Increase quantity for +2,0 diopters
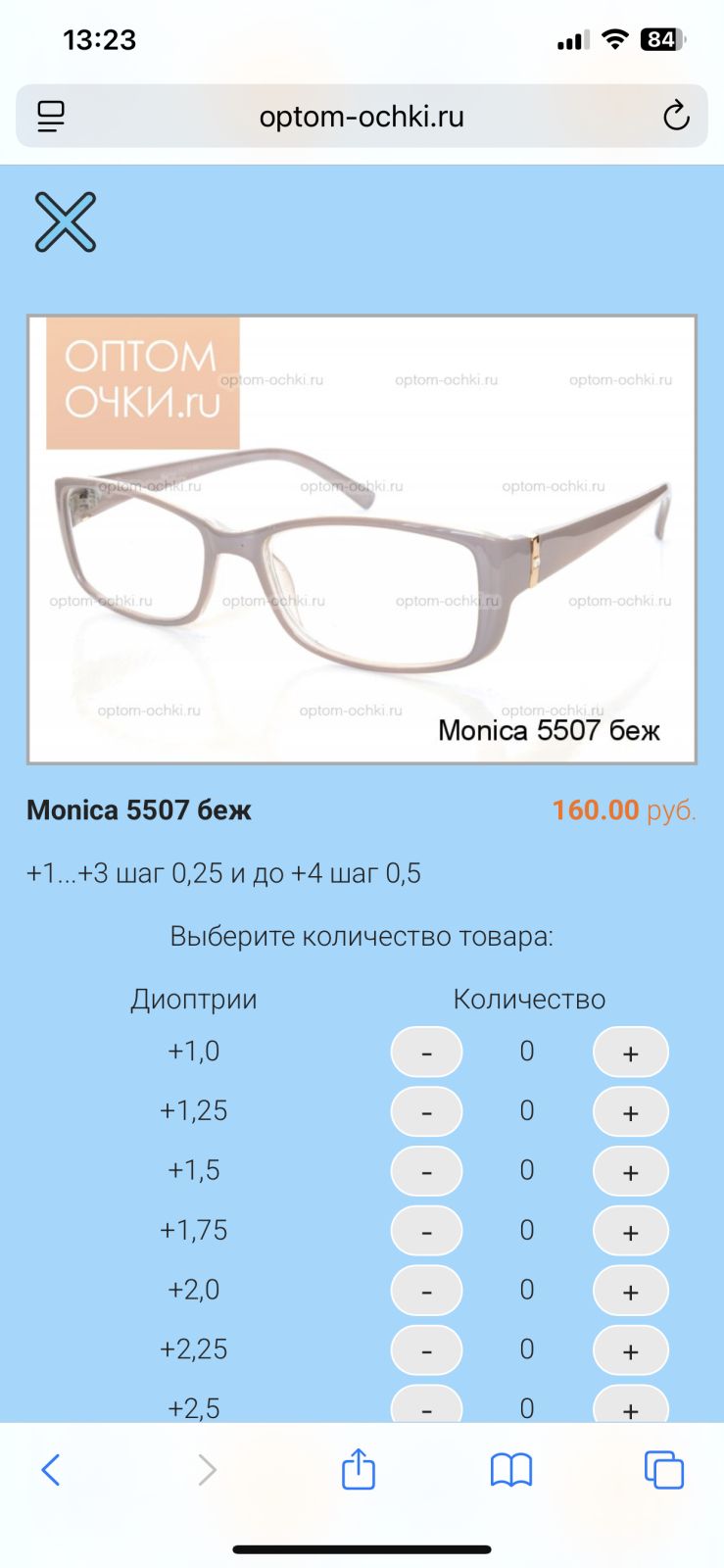Screen dimensions: 724x1568 pos(630,1292)
